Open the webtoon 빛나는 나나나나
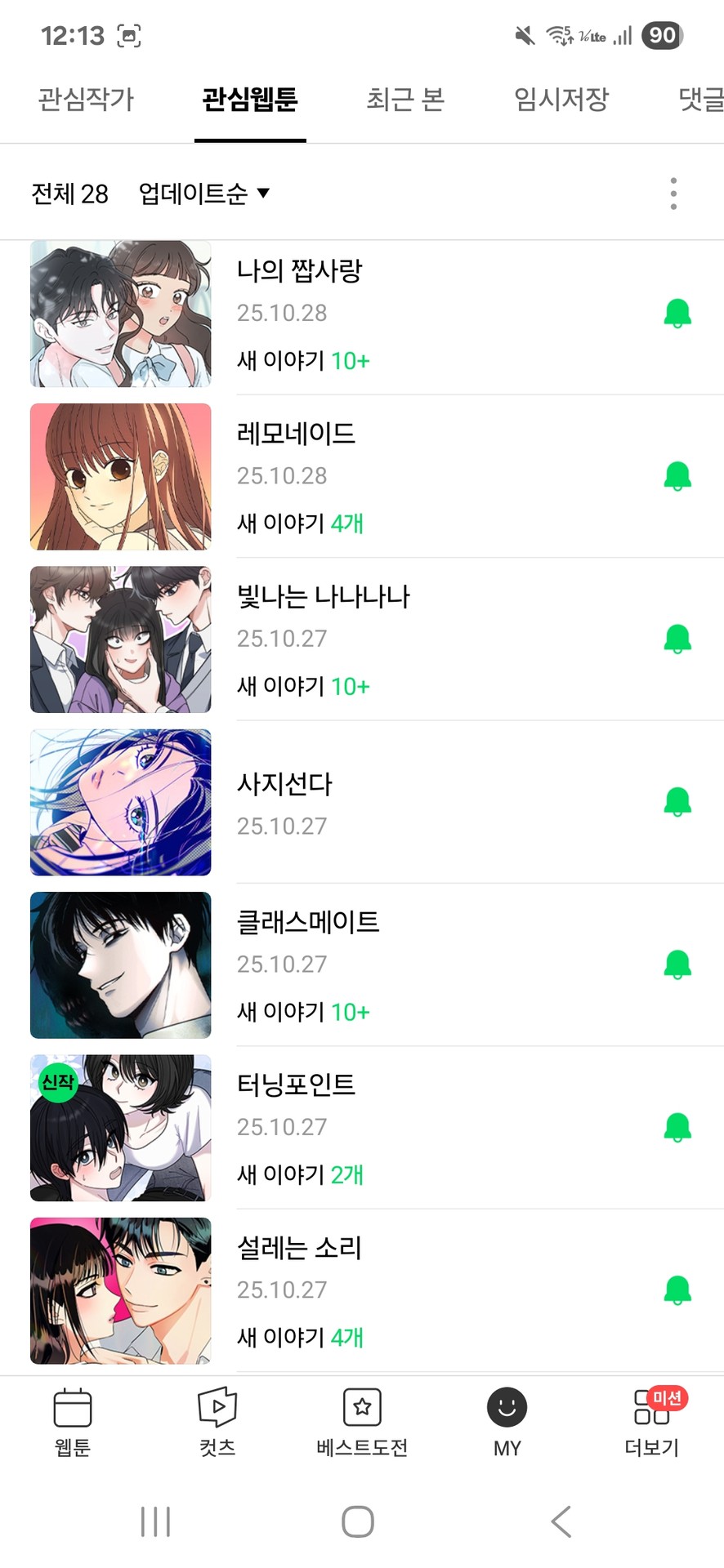This screenshot has height=1568, width=724. (323, 597)
